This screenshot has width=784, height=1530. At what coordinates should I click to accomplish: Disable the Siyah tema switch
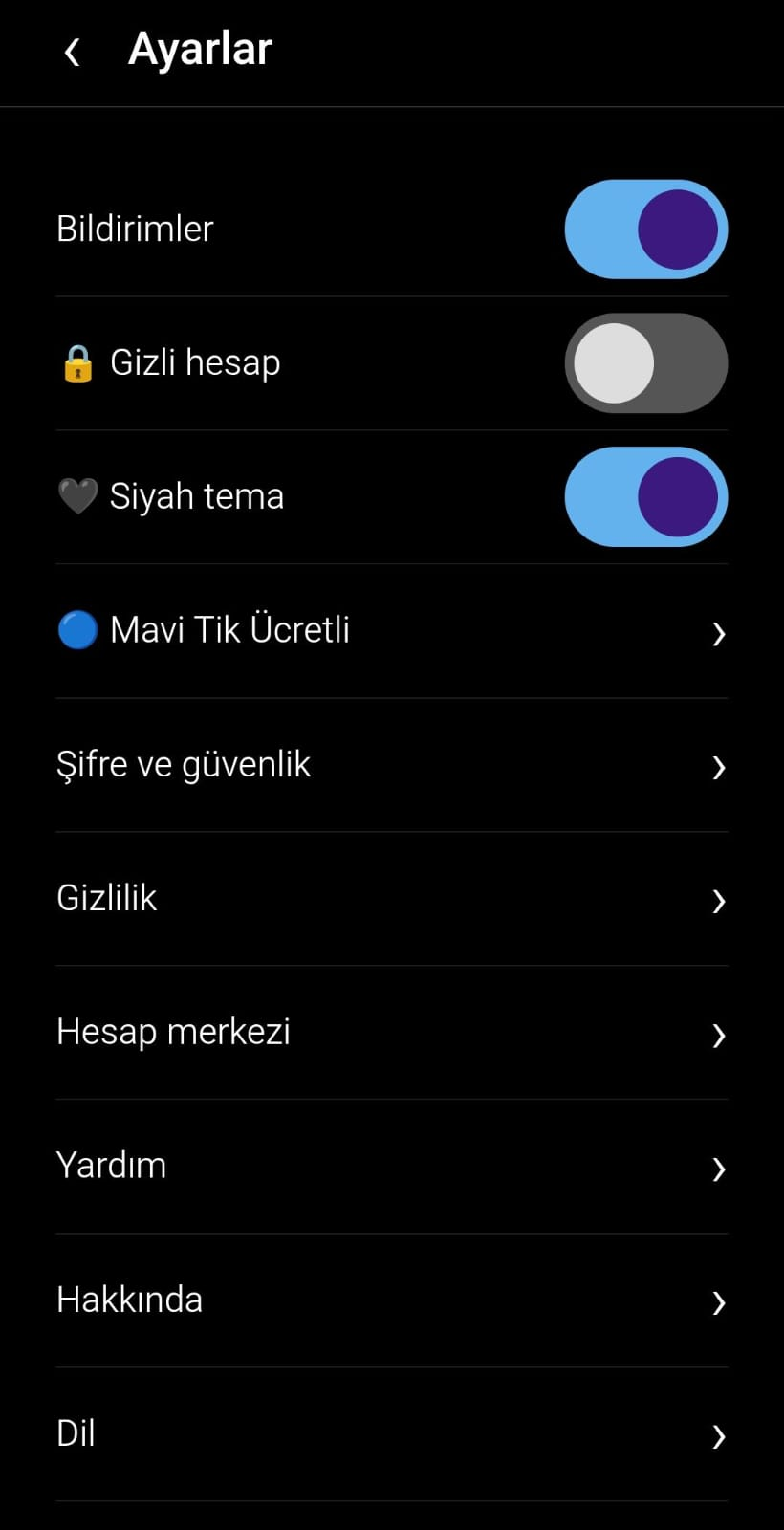[x=646, y=497]
